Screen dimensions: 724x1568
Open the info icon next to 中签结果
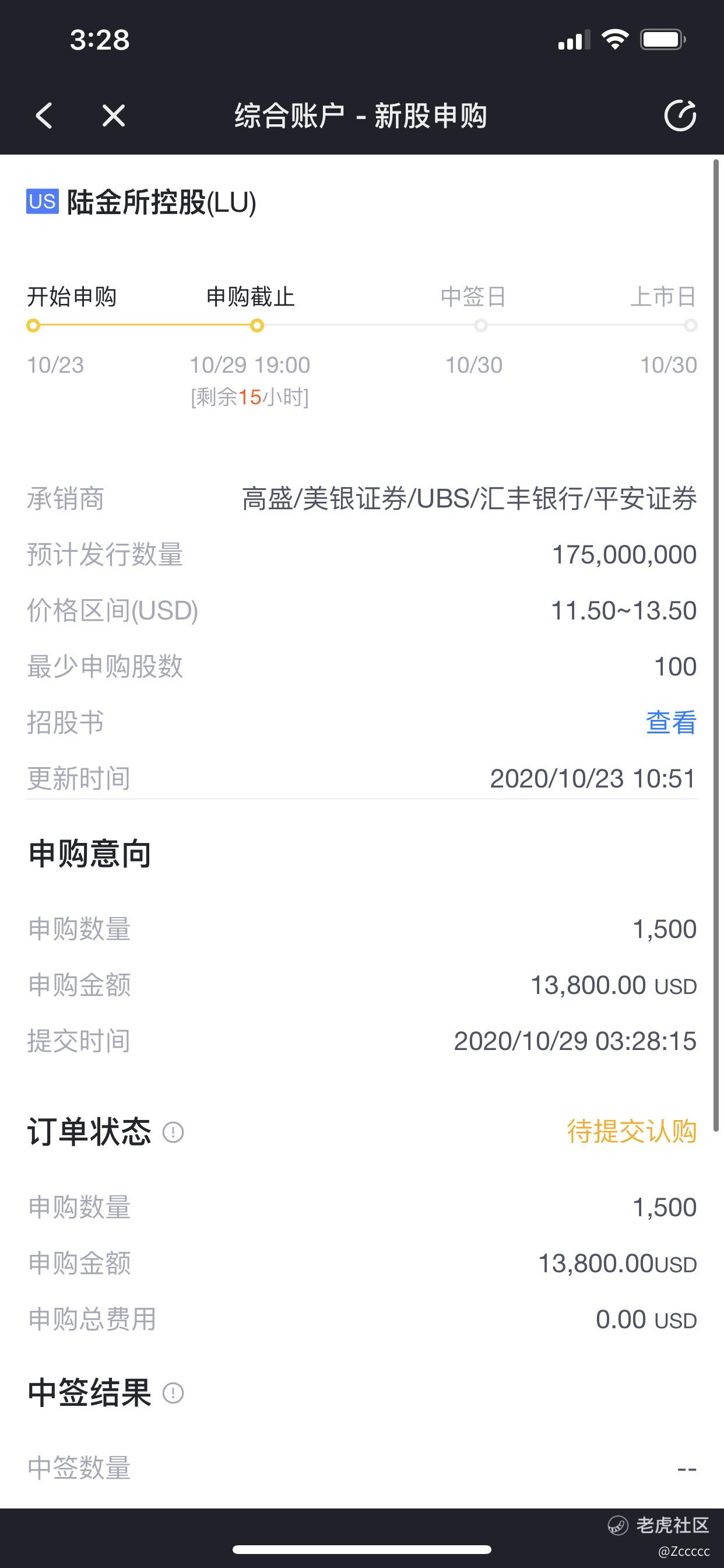173,1392
